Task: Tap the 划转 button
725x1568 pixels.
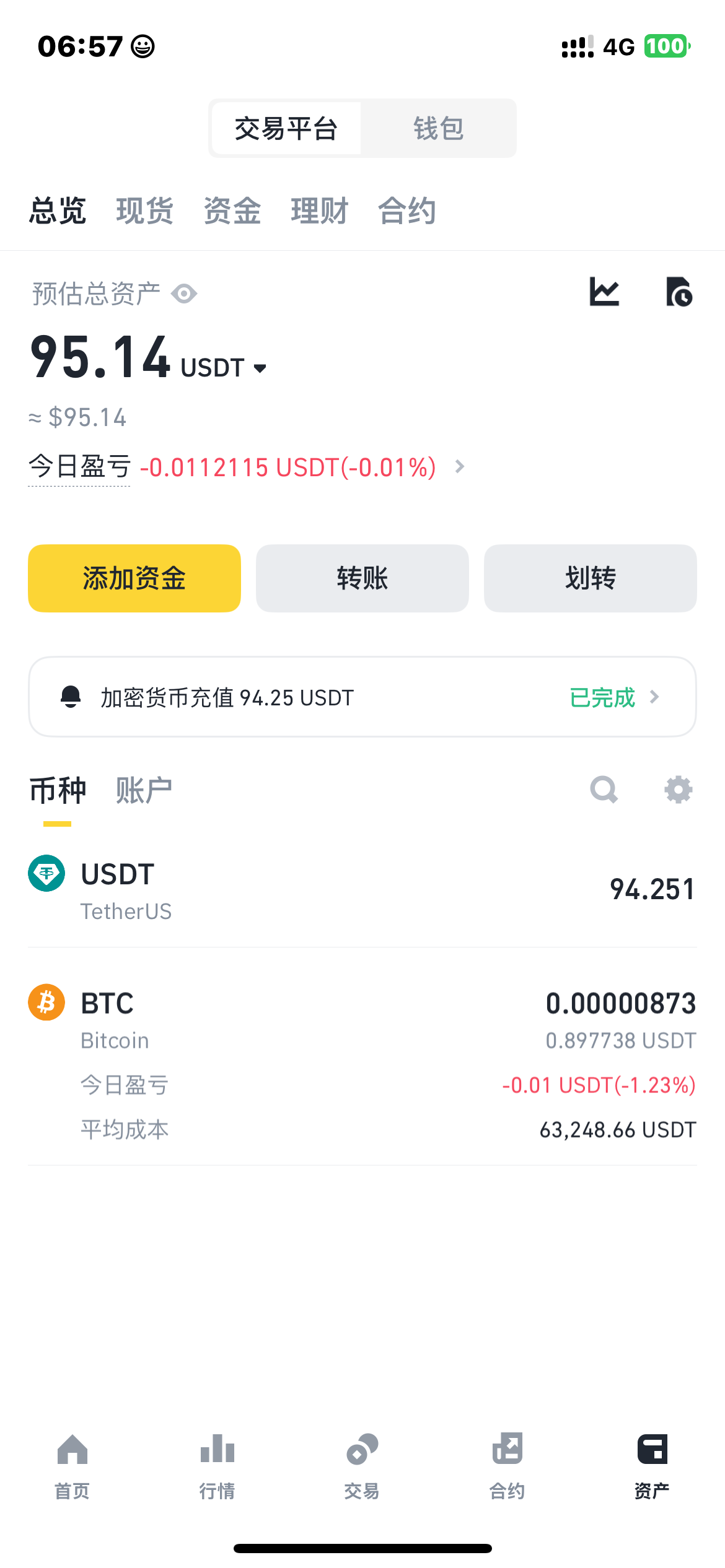Action: 591,578
